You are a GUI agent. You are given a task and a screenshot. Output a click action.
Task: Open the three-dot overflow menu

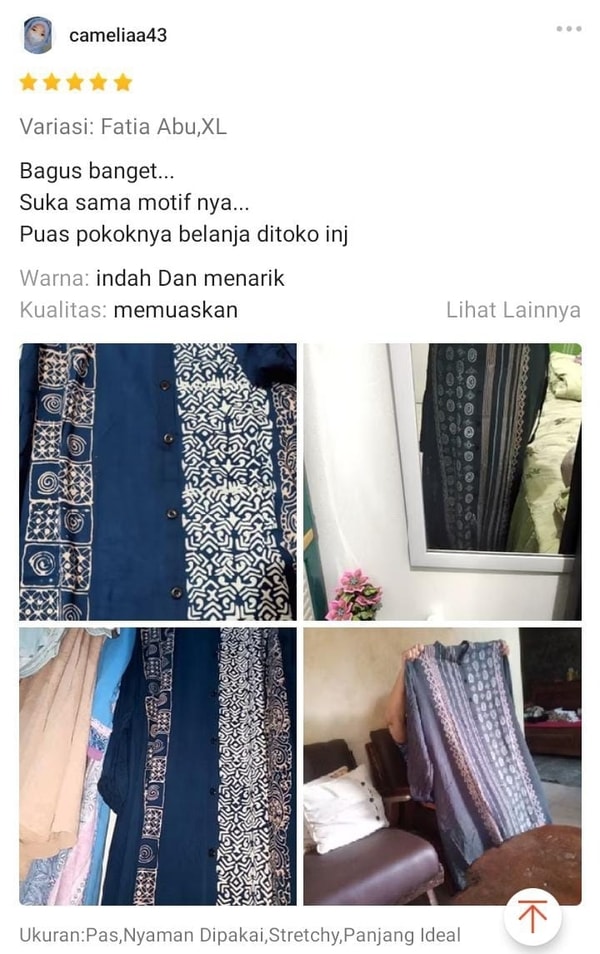click(x=568, y=29)
